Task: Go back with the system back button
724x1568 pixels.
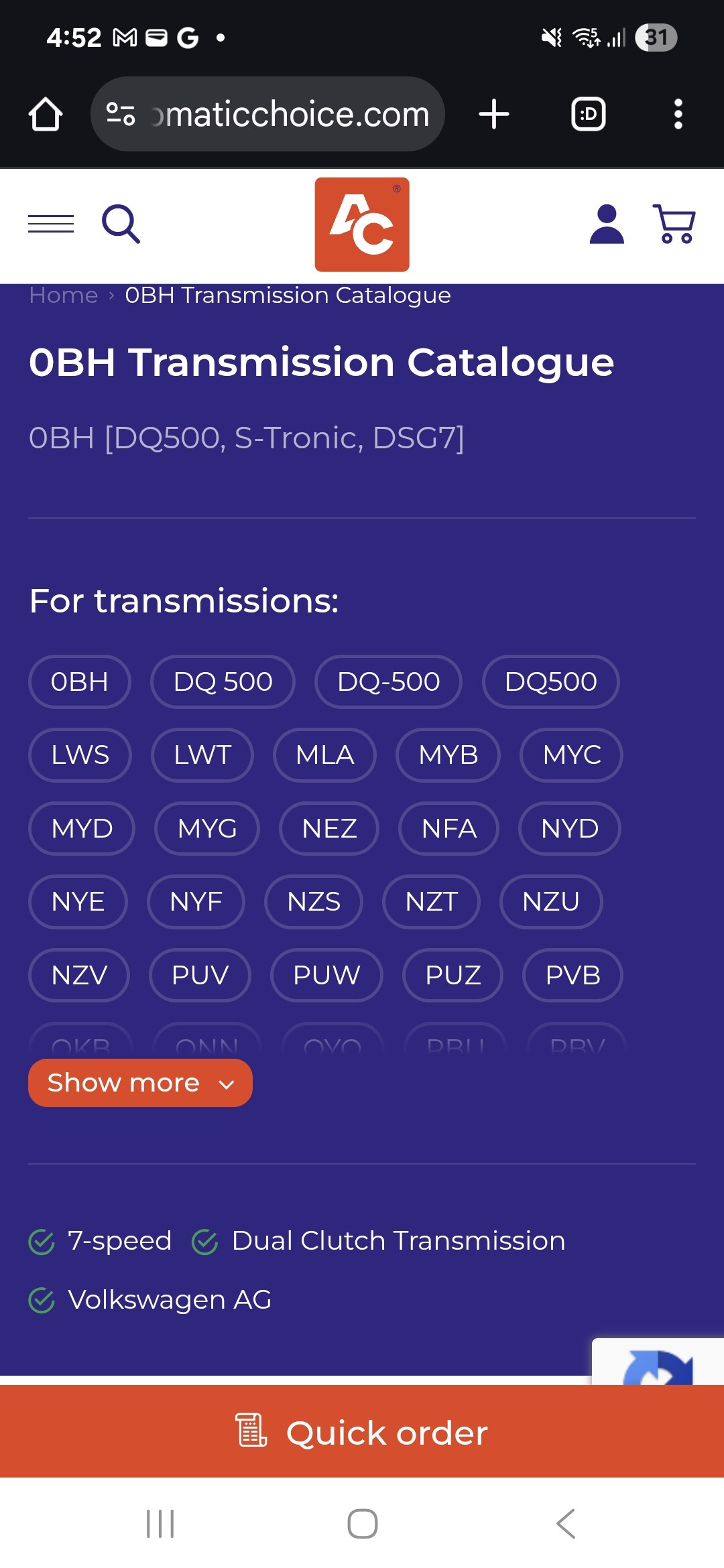Action: click(565, 1524)
